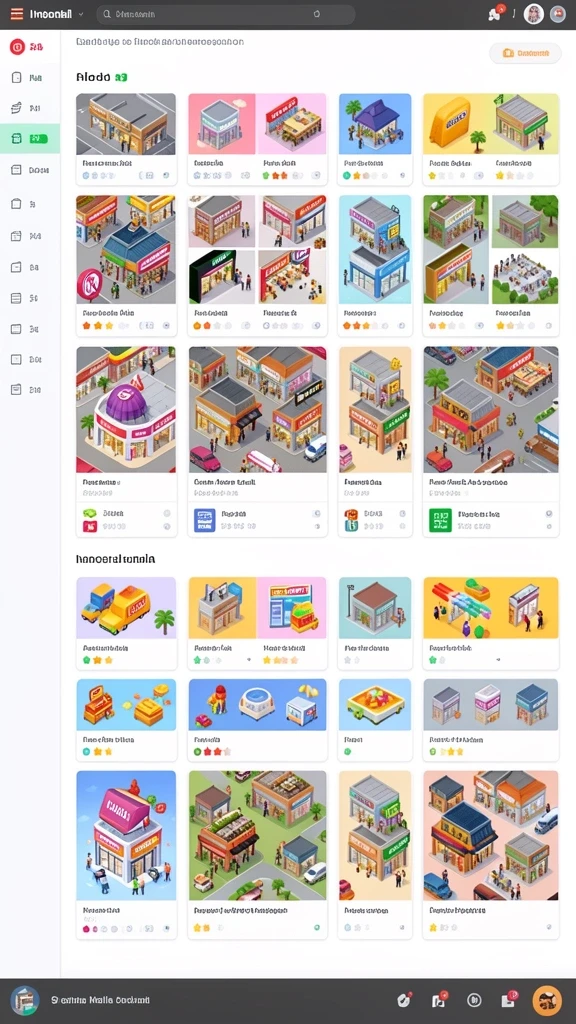Open the card with three small shops on gray
The height and width of the screenshot is (1024, 576).
click(490, 720)
